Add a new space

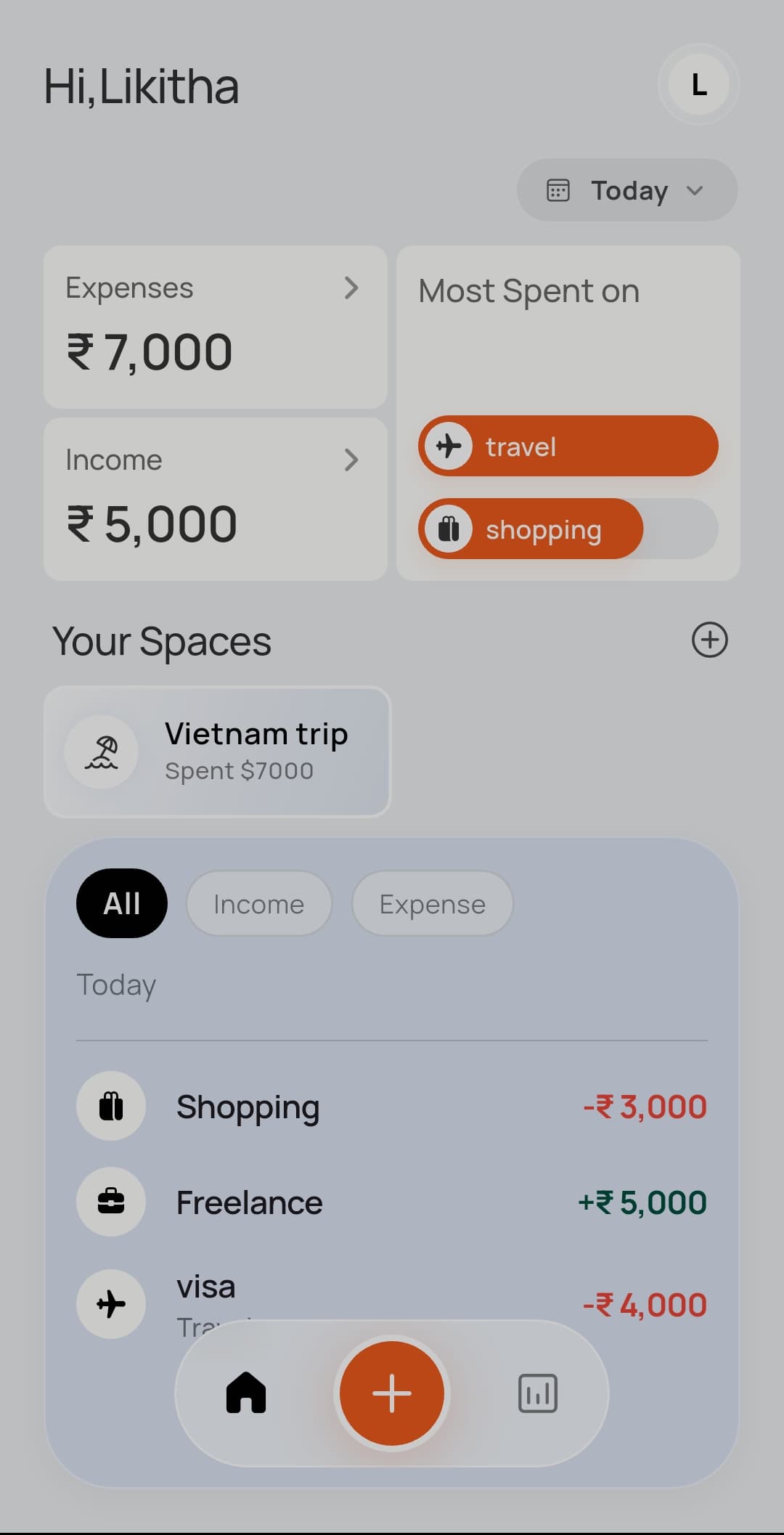[x=709, y=640]
